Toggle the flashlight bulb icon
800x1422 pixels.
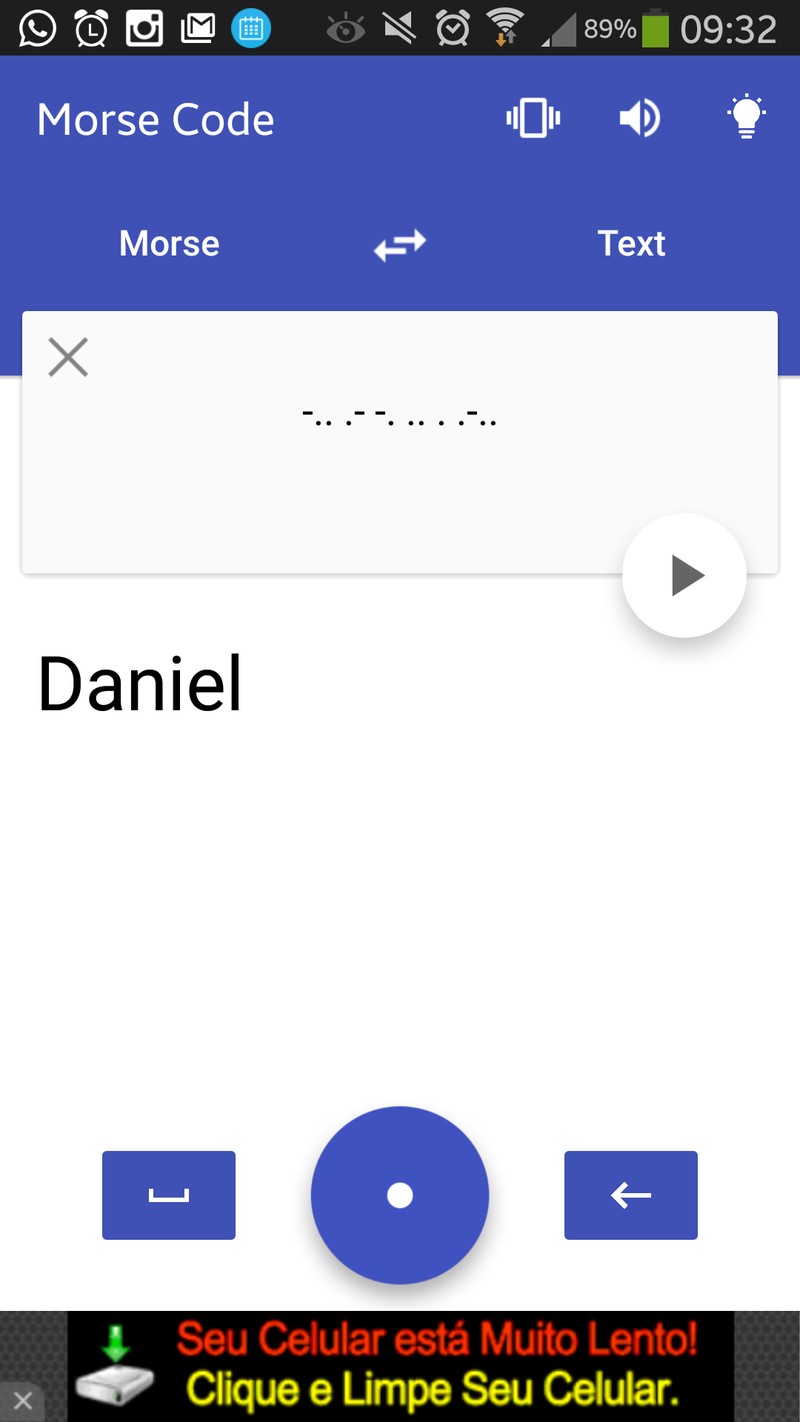[x=746, y=118]
